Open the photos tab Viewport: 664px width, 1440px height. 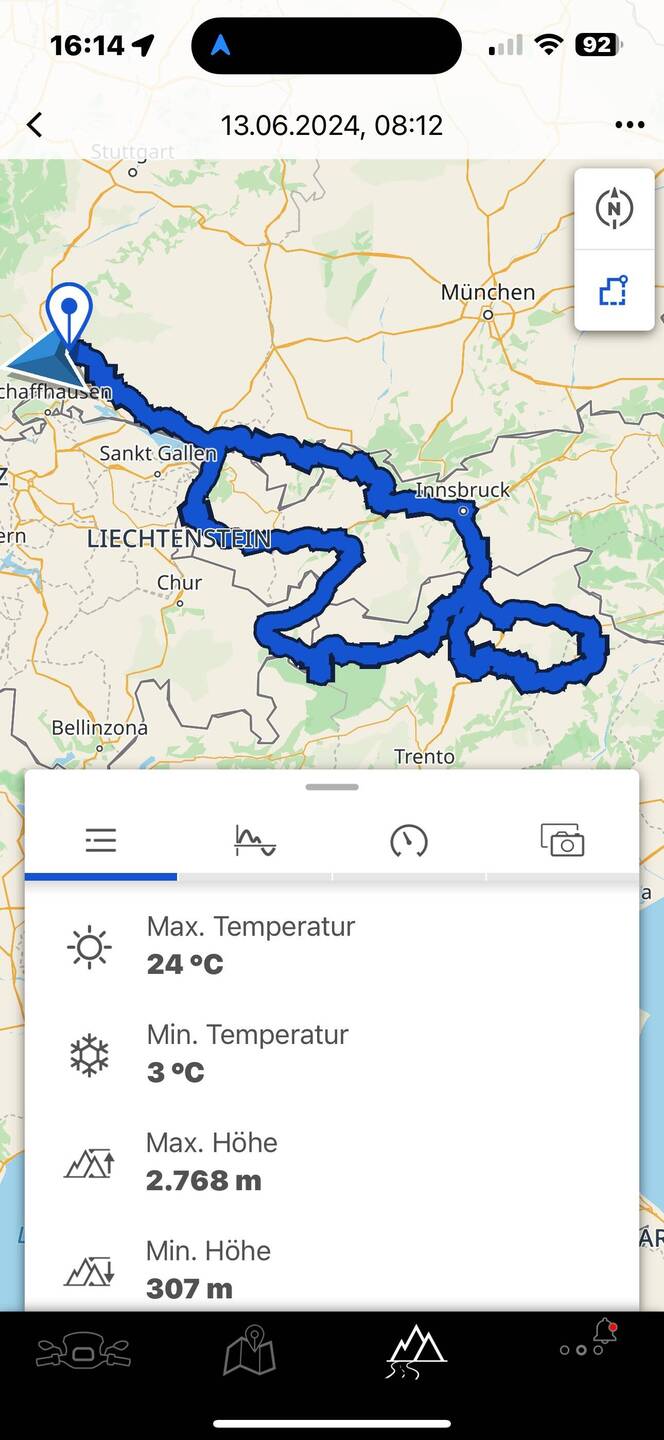[x=562, y=841]
